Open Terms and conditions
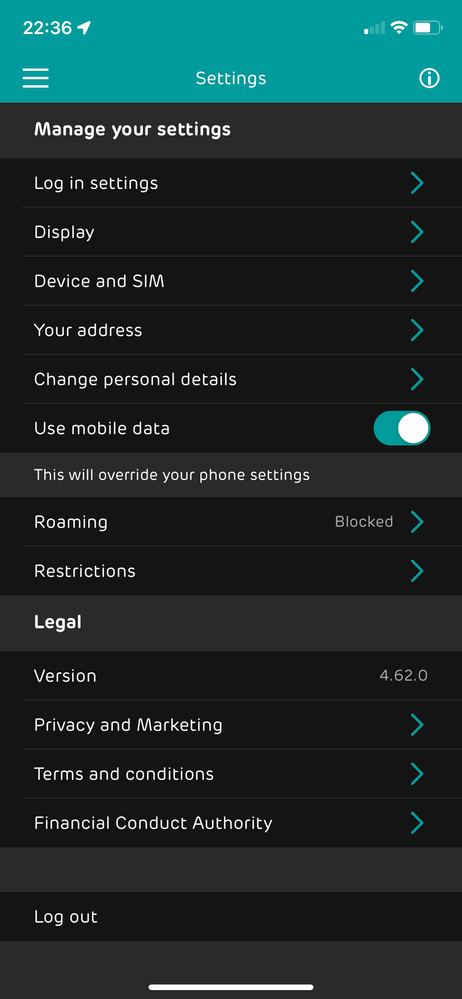The image size is (462, 999). pos(231,773)
